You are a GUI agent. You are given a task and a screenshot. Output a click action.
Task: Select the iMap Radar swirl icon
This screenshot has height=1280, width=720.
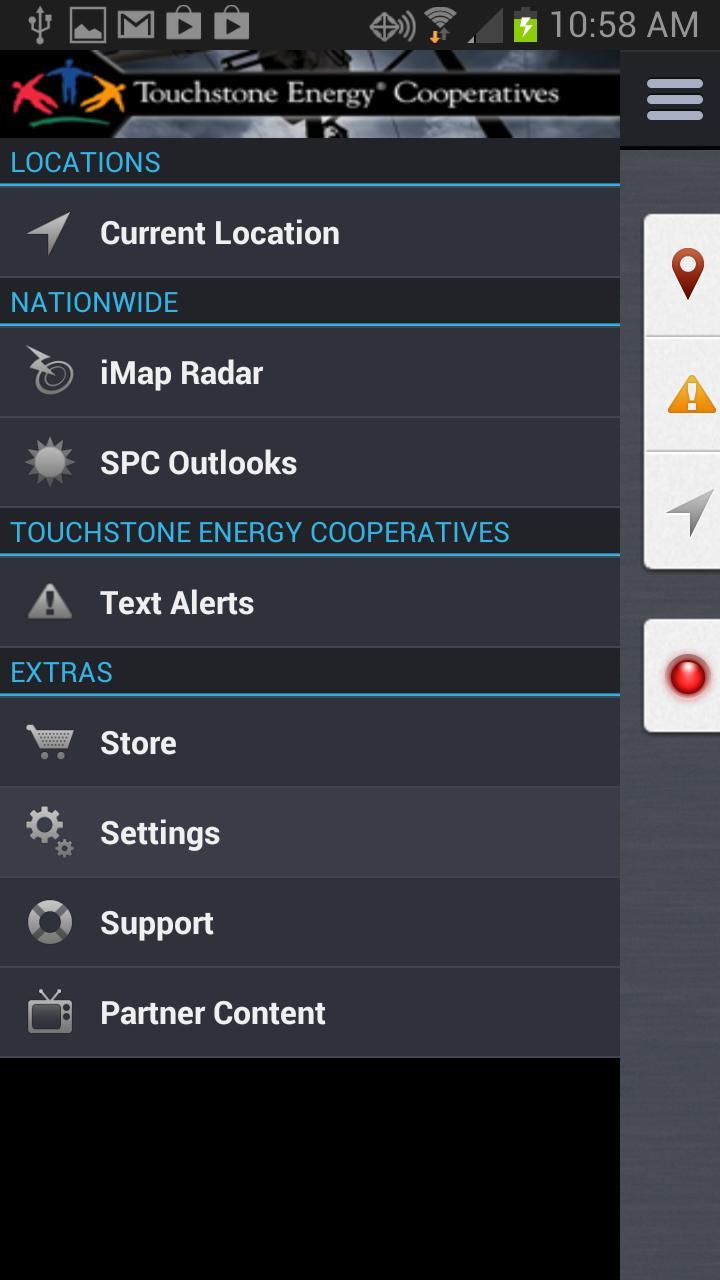click(48, 371)
